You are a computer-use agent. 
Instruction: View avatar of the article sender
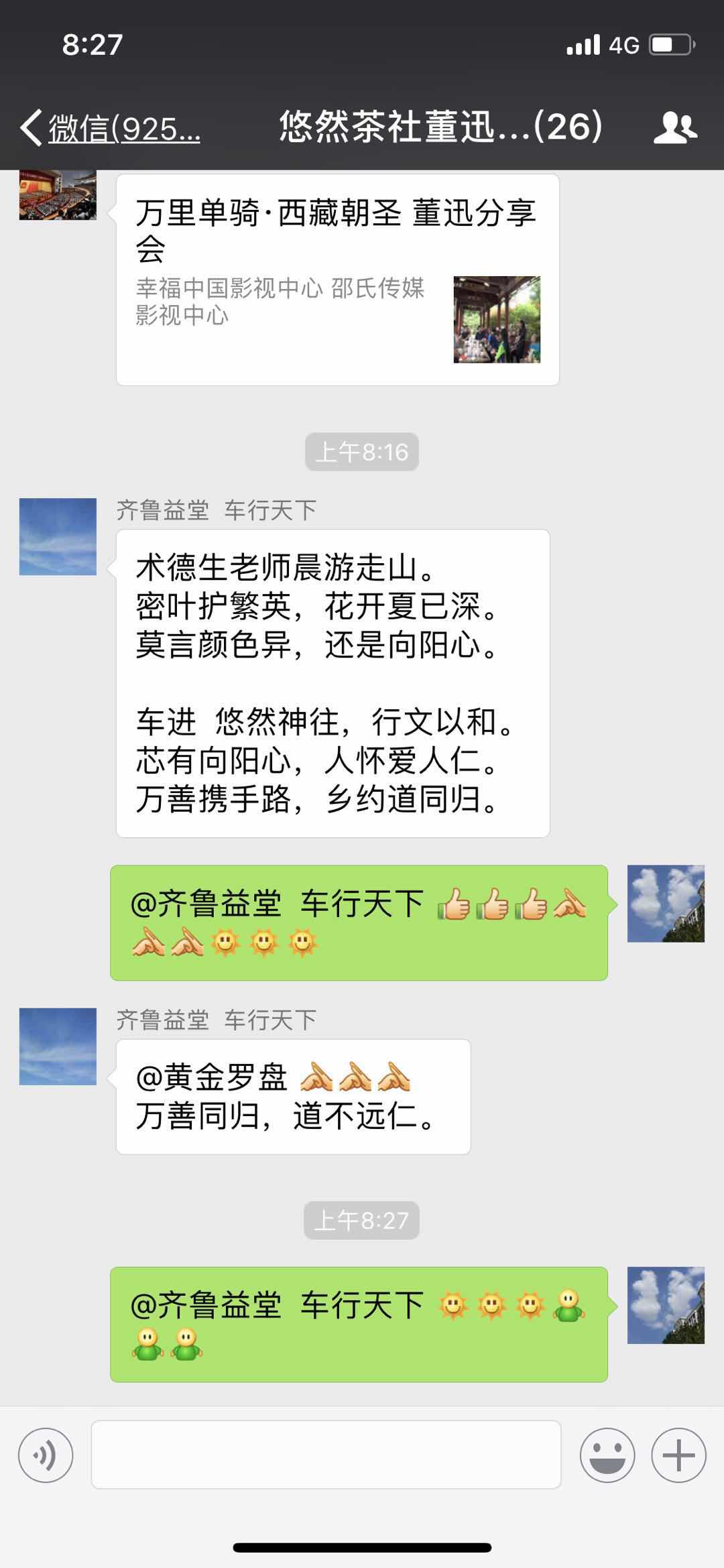(x=58, y=196)
